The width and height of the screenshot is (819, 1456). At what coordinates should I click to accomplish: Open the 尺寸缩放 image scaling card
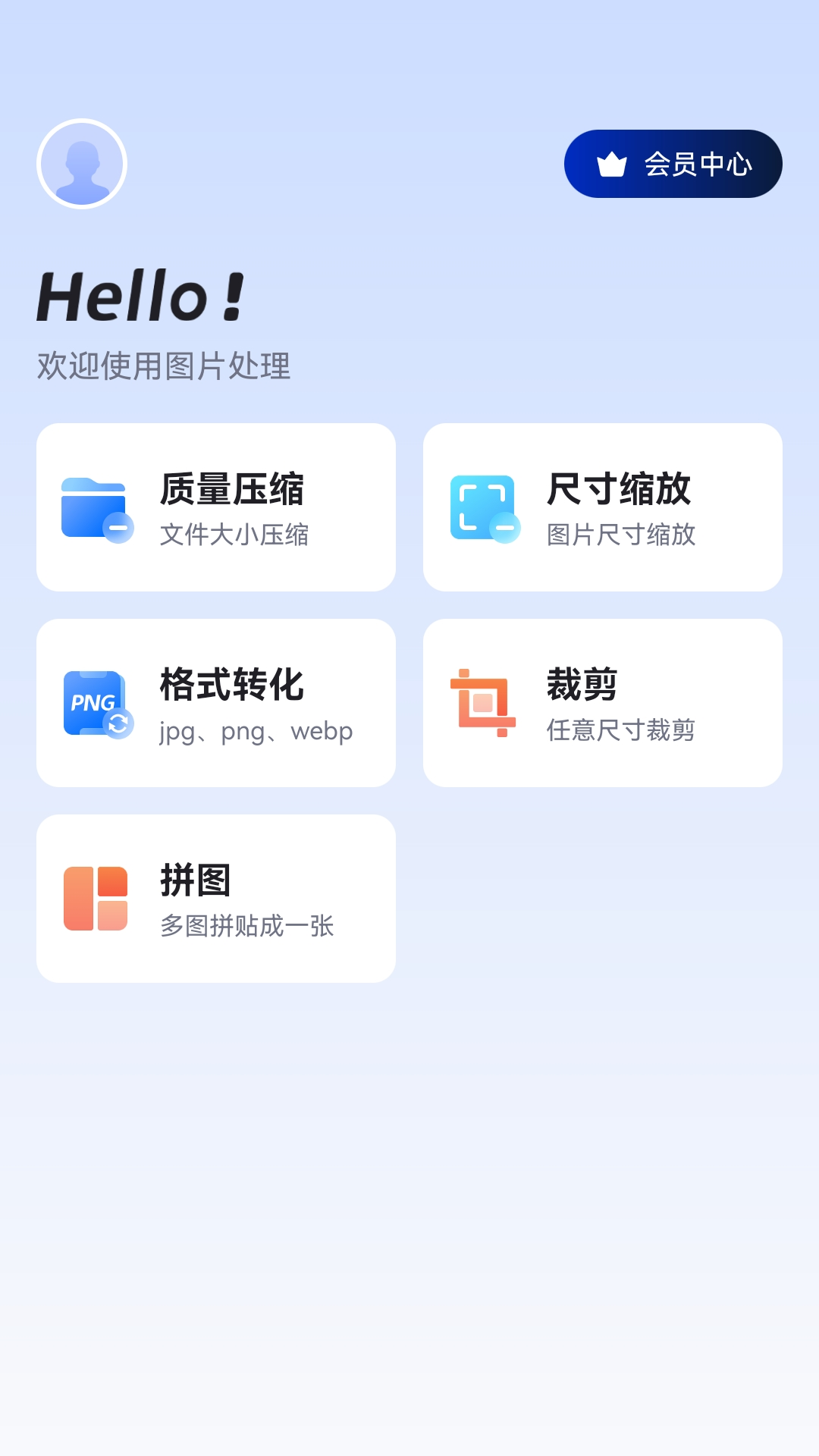click(603, 508)
